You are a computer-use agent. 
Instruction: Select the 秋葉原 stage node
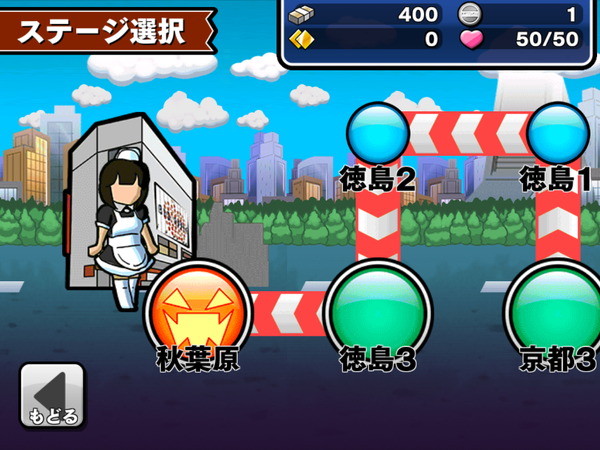pos(198,310)
